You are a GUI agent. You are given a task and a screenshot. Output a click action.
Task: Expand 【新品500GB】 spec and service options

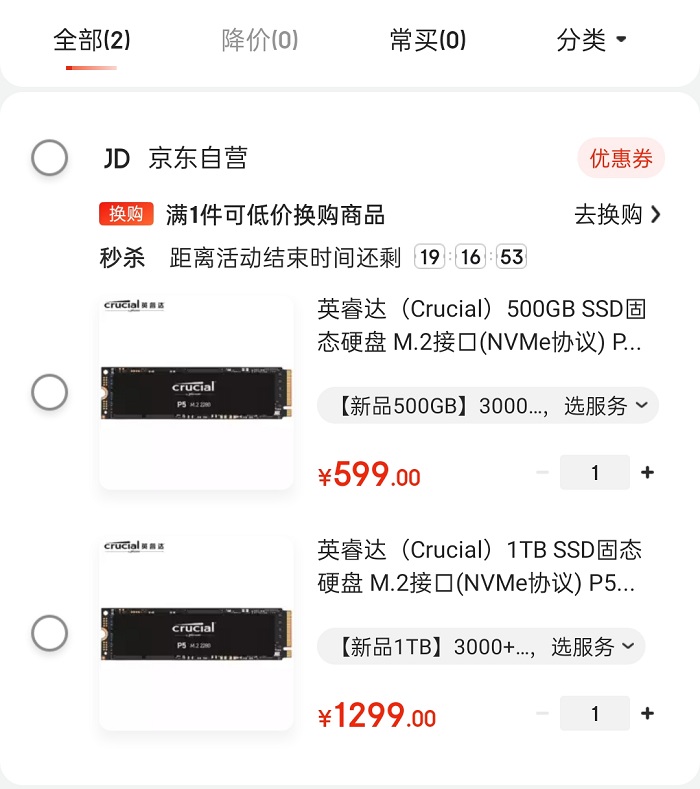pyautogui.click(x=488, y=406)
